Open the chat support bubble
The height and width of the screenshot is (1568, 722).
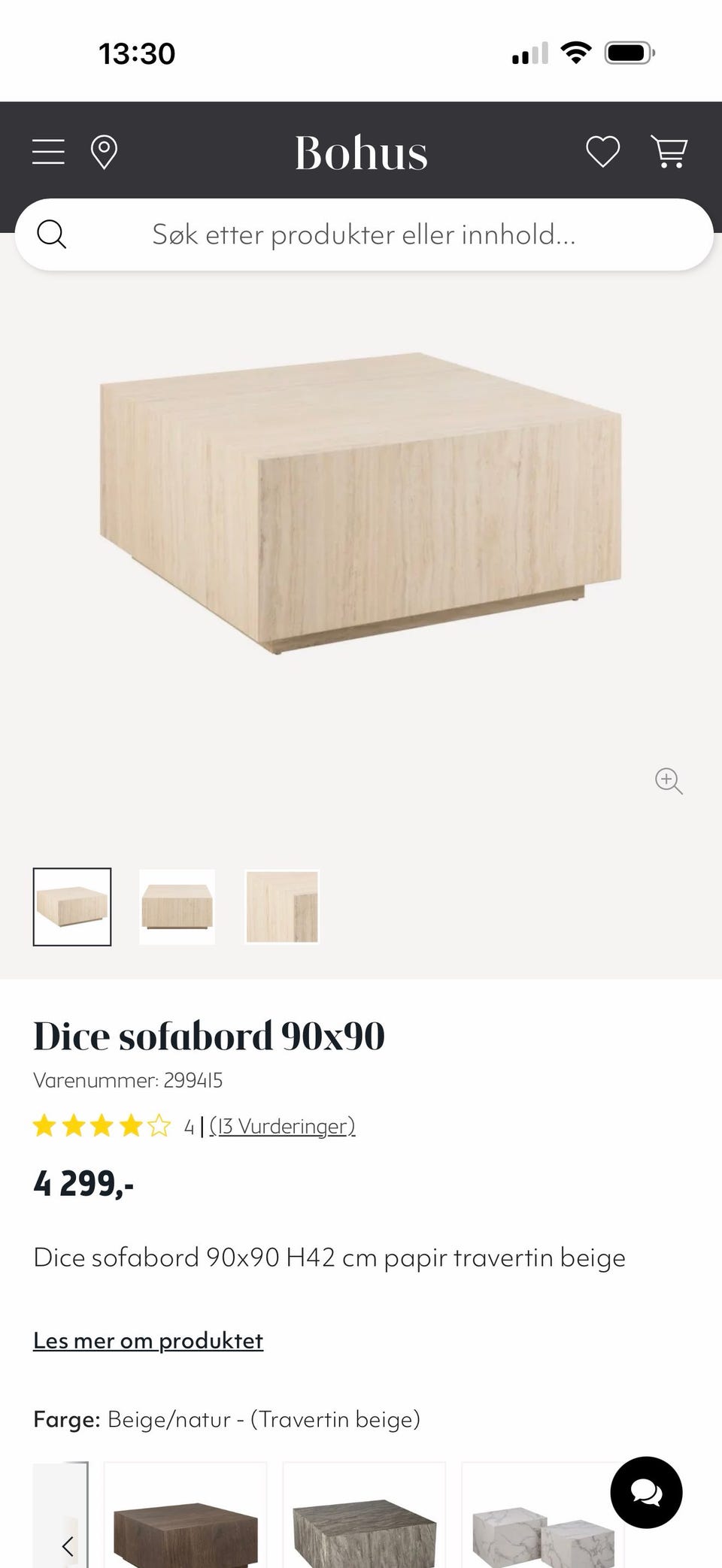pos(646,1492)
